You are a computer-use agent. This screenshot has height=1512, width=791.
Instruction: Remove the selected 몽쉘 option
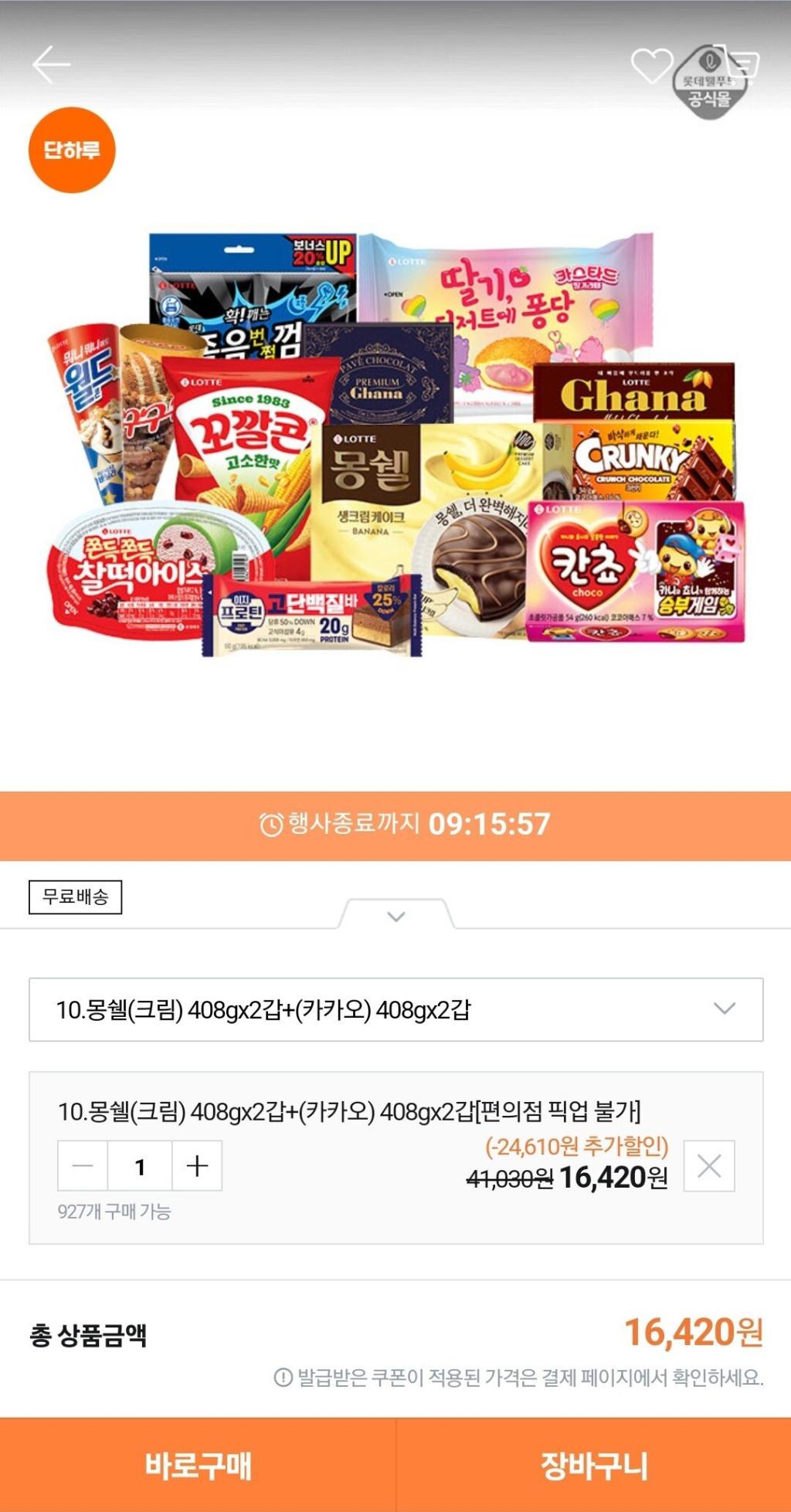pyautogui.click(x=708, y=1165)
